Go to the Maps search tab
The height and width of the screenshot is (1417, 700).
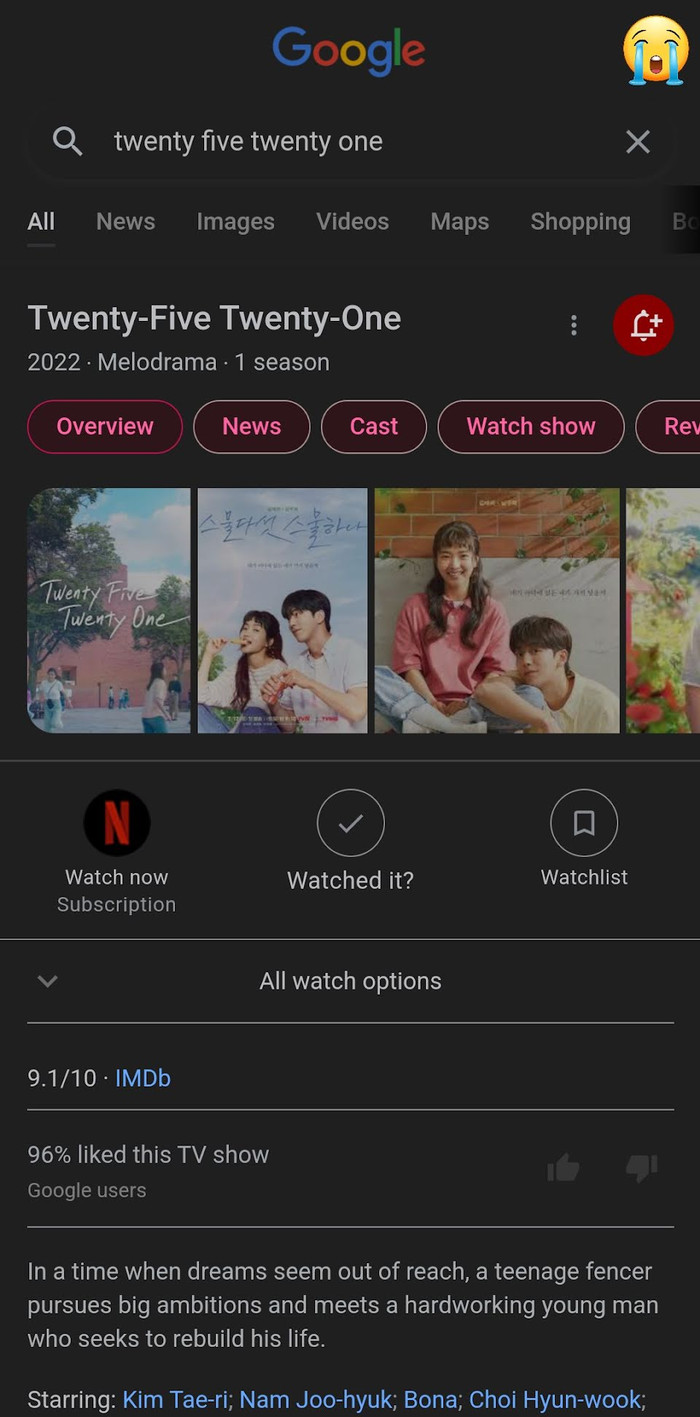(459, 222)
